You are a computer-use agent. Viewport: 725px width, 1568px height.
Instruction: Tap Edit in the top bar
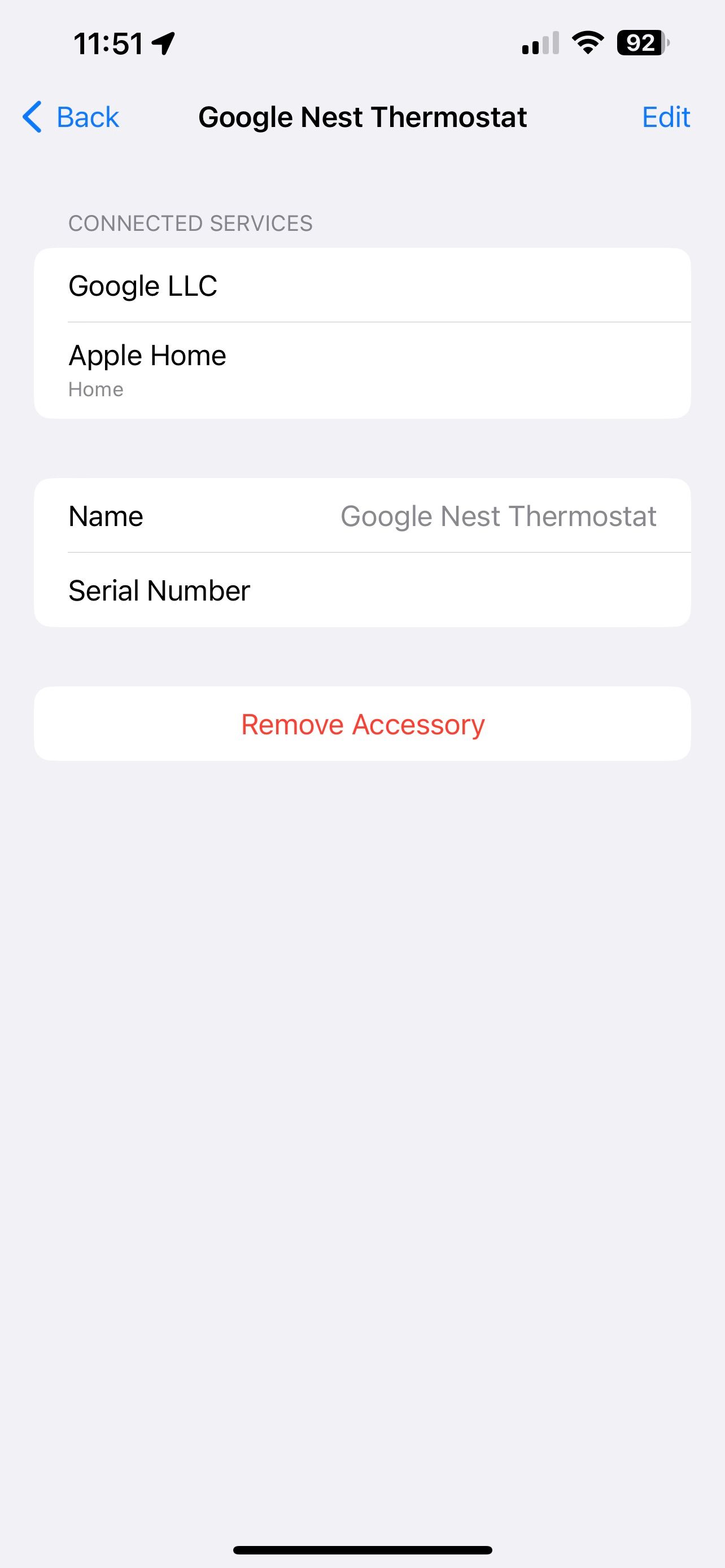coord(665,117)
